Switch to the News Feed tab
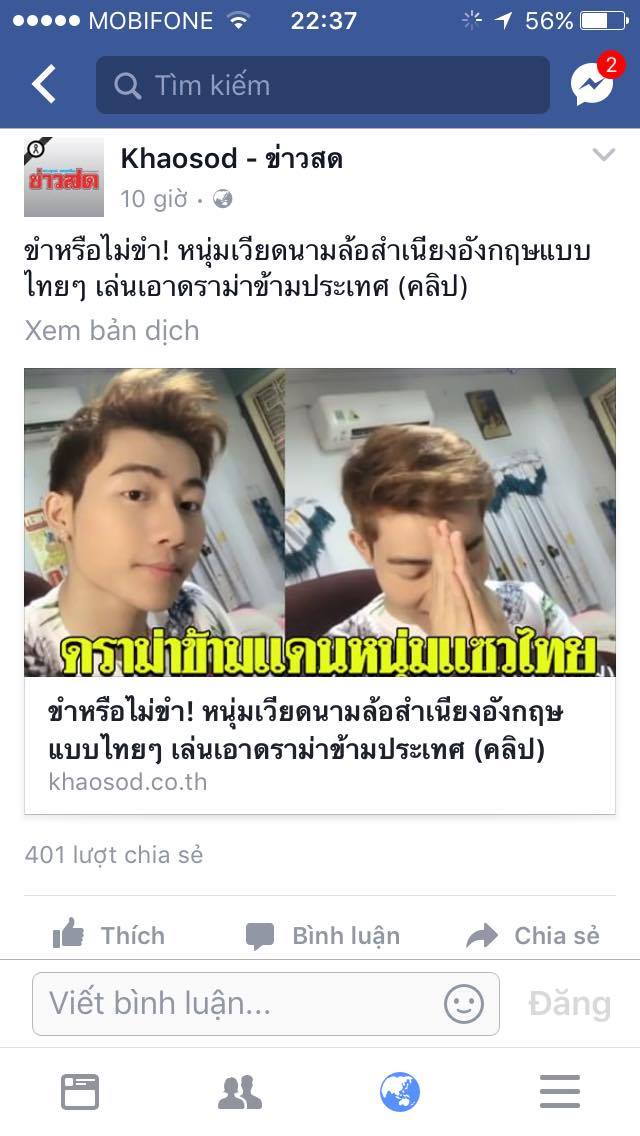 (80, 1092)
